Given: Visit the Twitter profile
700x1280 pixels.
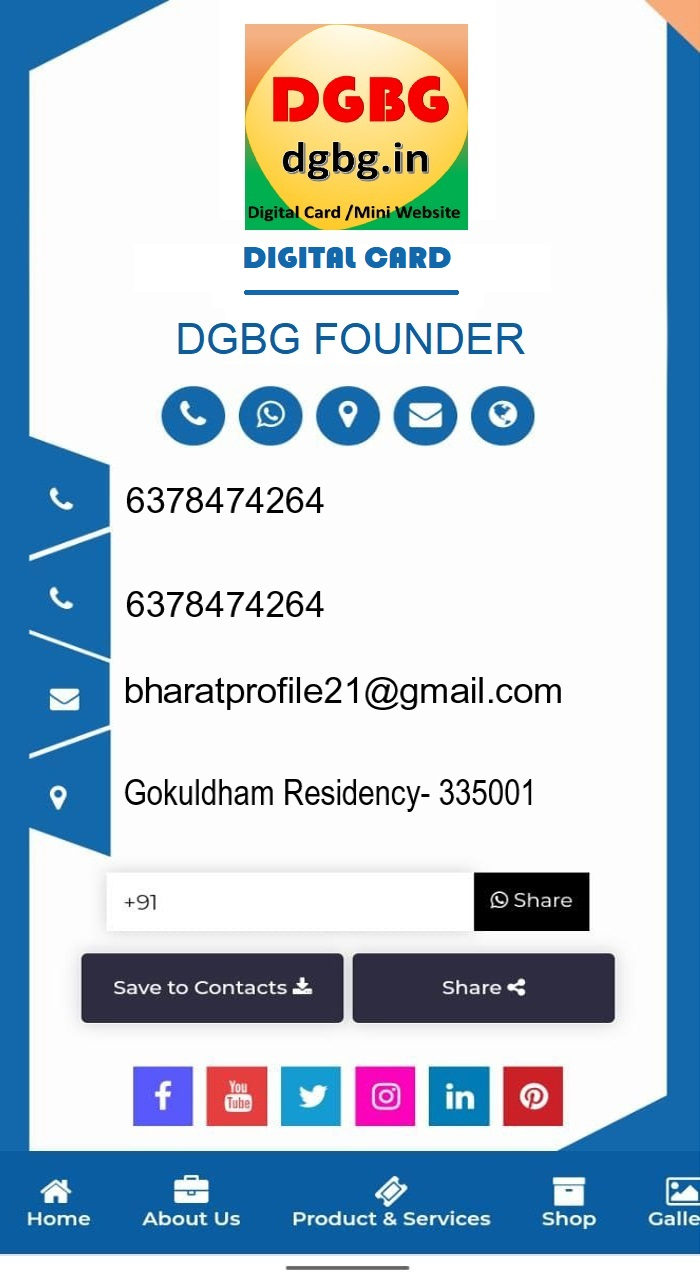Looking at the screenshot, I should (x=311, y=1096).
